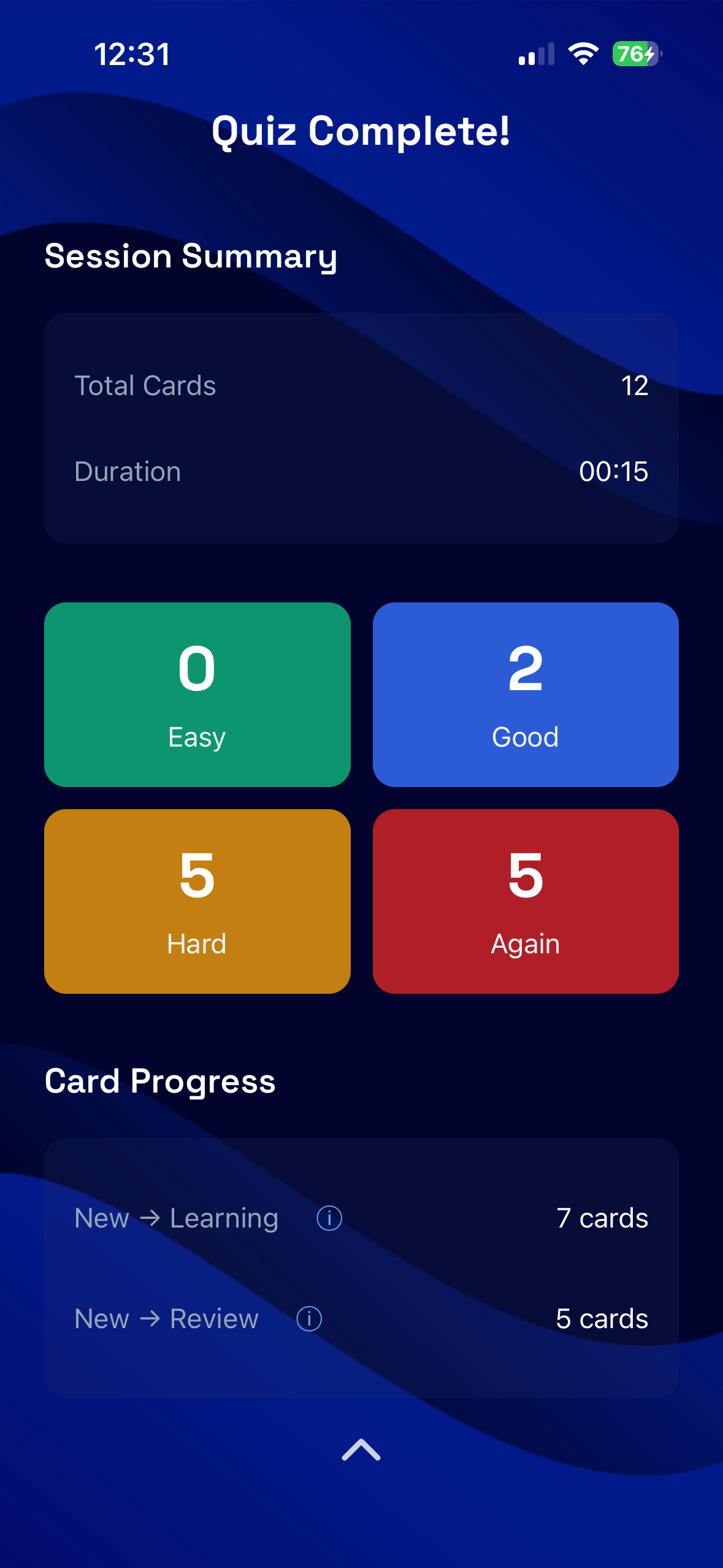Tap the Quiz Complete title
This screenshot has height=1568, width=723.
361,131
